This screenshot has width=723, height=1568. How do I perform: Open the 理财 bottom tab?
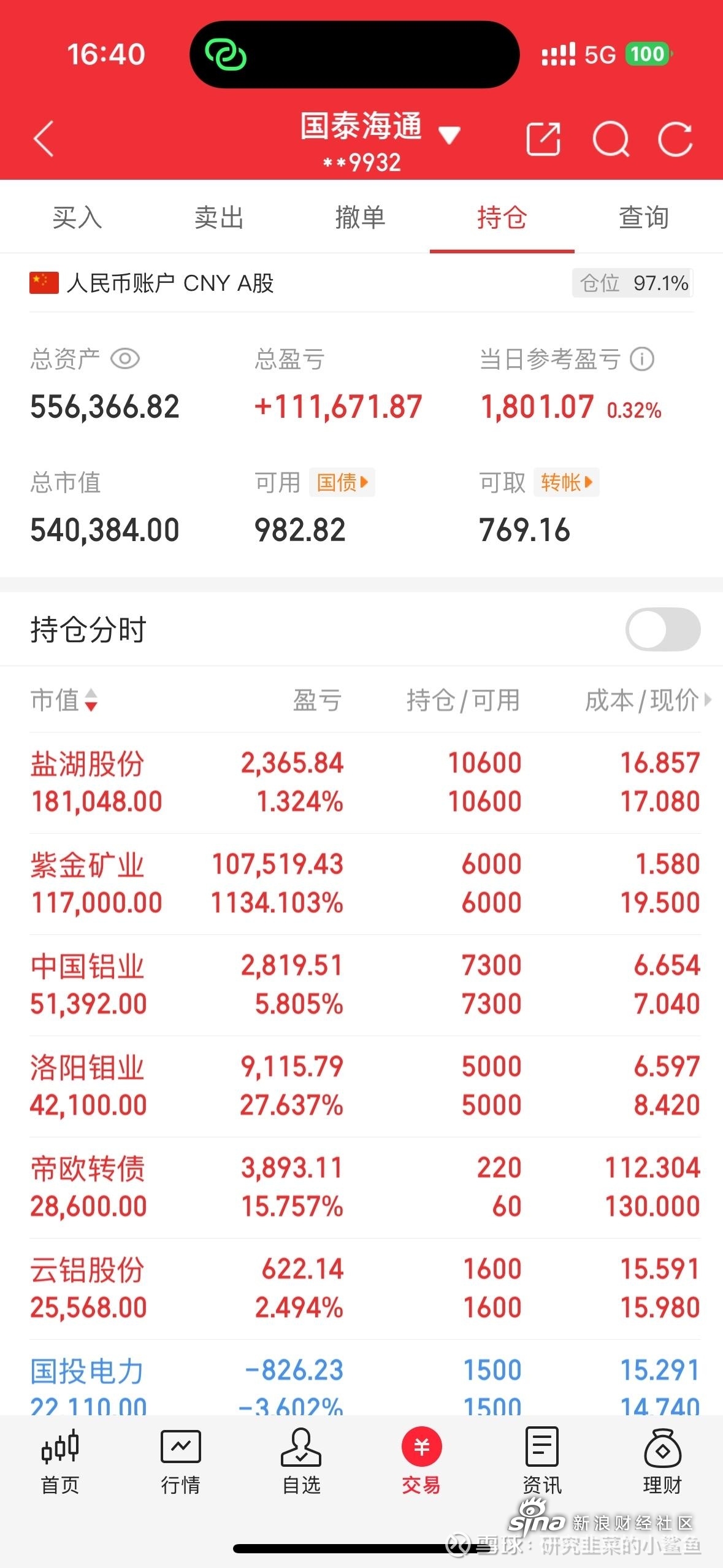[x=662, y=1462]
